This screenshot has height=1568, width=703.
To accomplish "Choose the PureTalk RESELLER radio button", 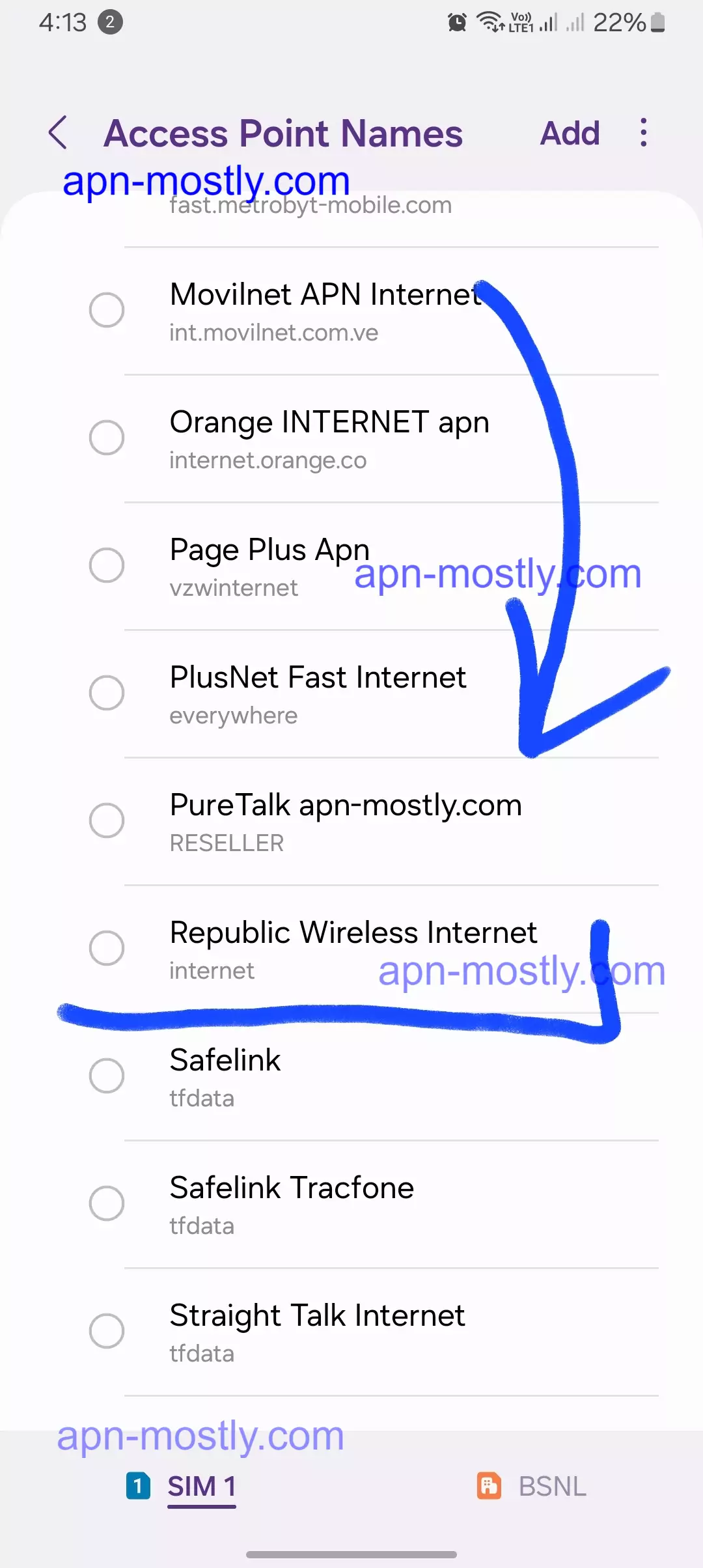I will (107, 820).
